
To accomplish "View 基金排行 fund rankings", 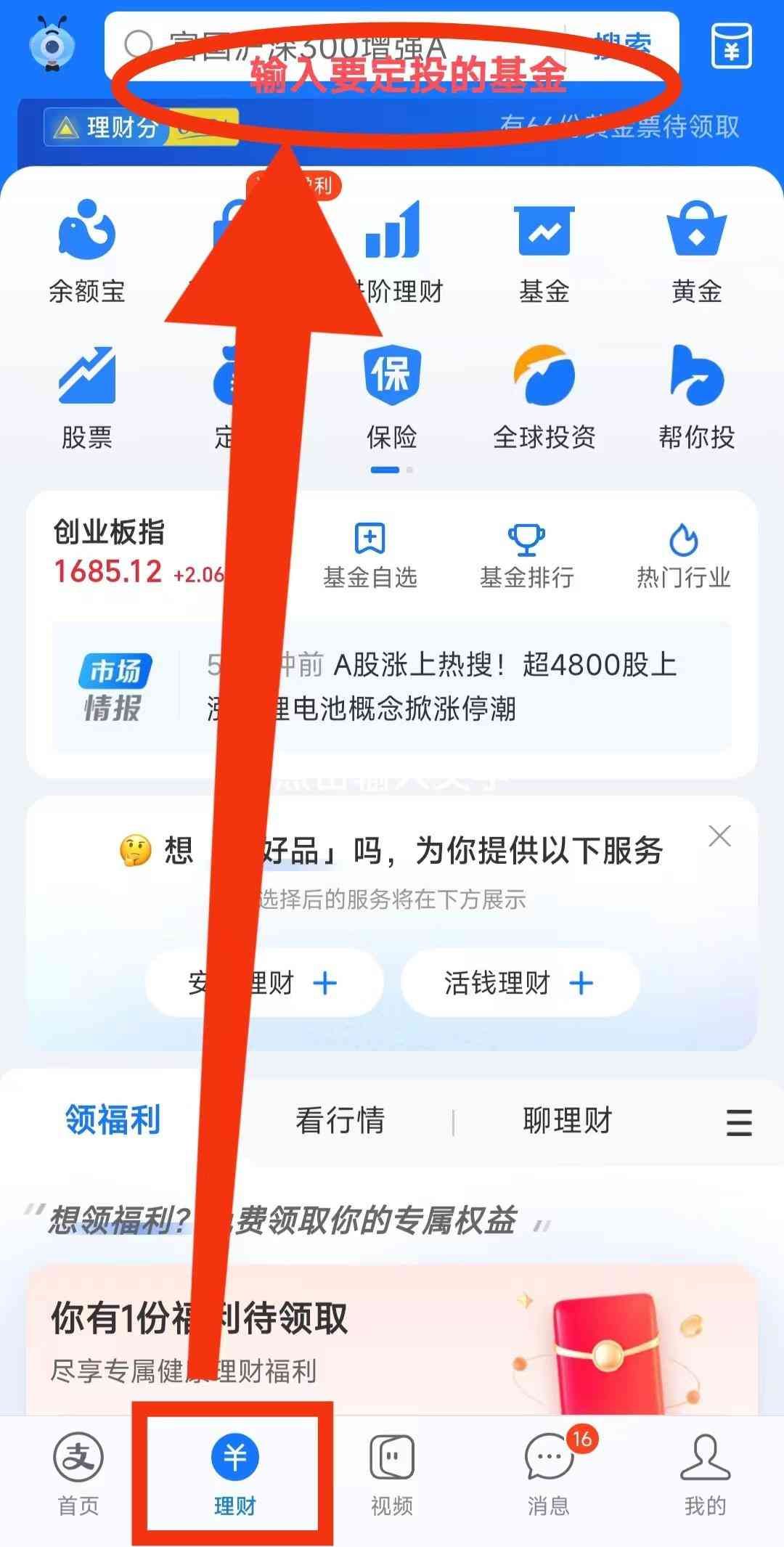I will click(527, 555).
